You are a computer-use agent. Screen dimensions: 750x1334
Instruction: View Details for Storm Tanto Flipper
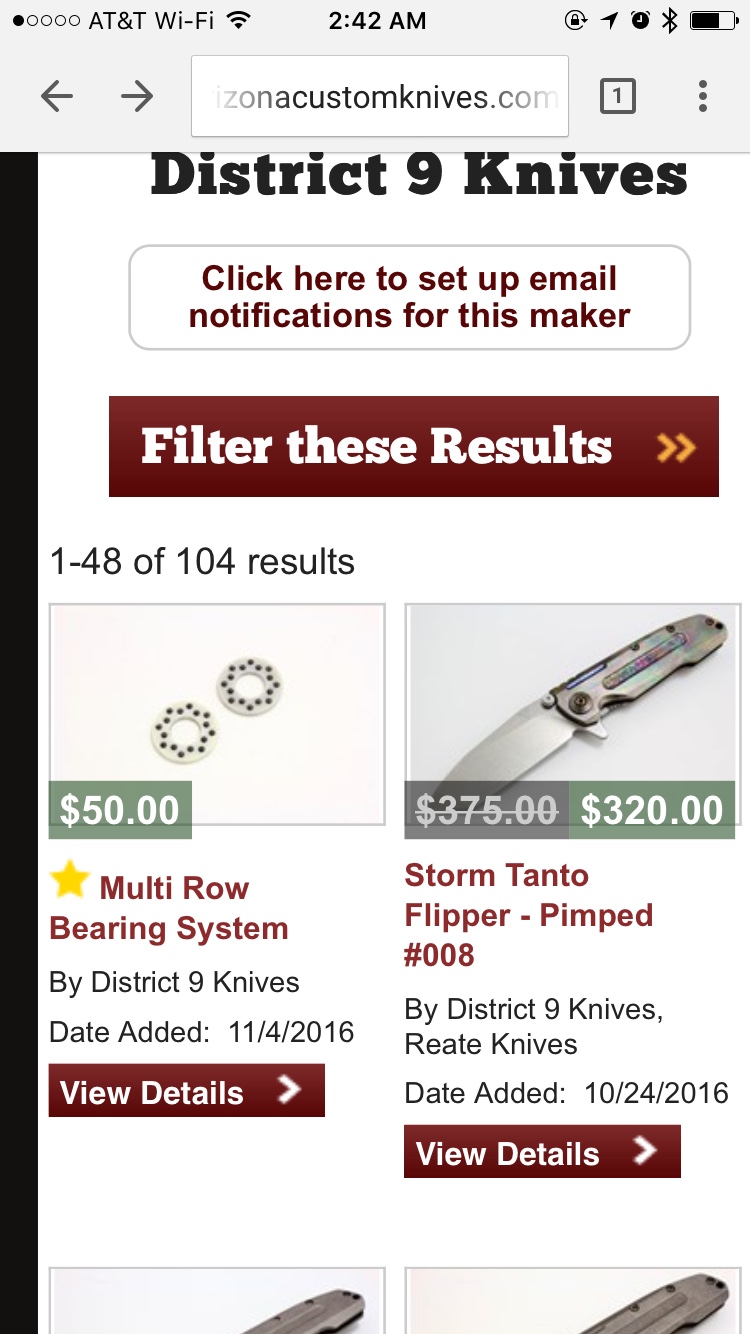pos(542,1152)
